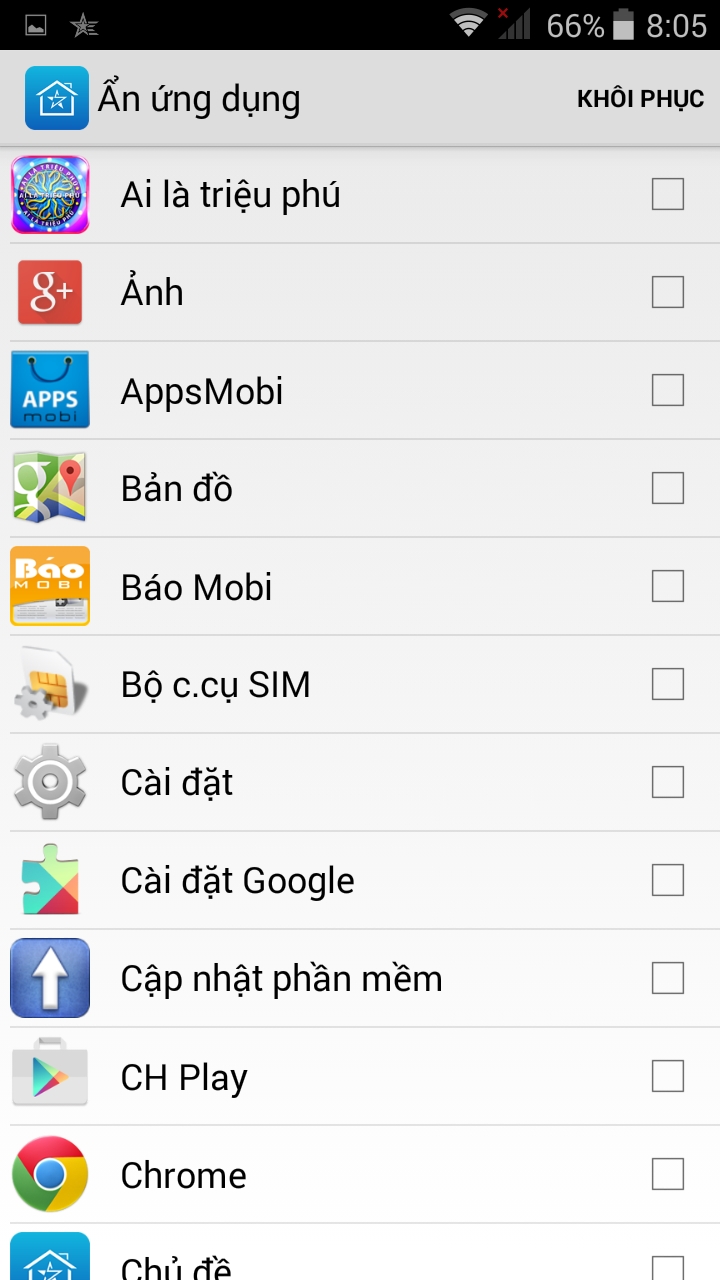Check the box for Ai là triệu phú
720x1280 pixels.
pyautogui.click(x=668, y=194)
